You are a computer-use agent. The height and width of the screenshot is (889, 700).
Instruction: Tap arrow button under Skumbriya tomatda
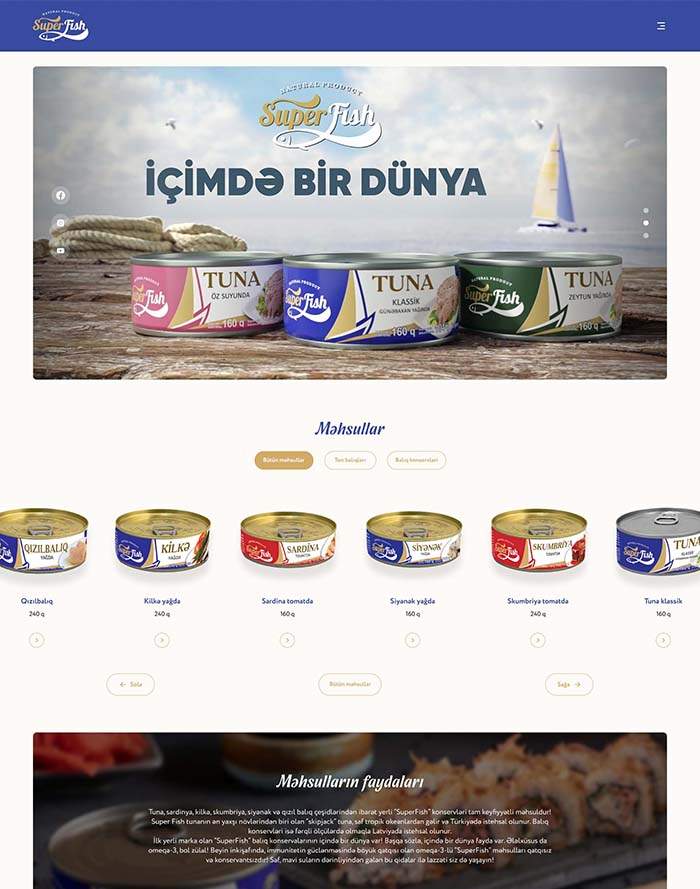[538, 640]
